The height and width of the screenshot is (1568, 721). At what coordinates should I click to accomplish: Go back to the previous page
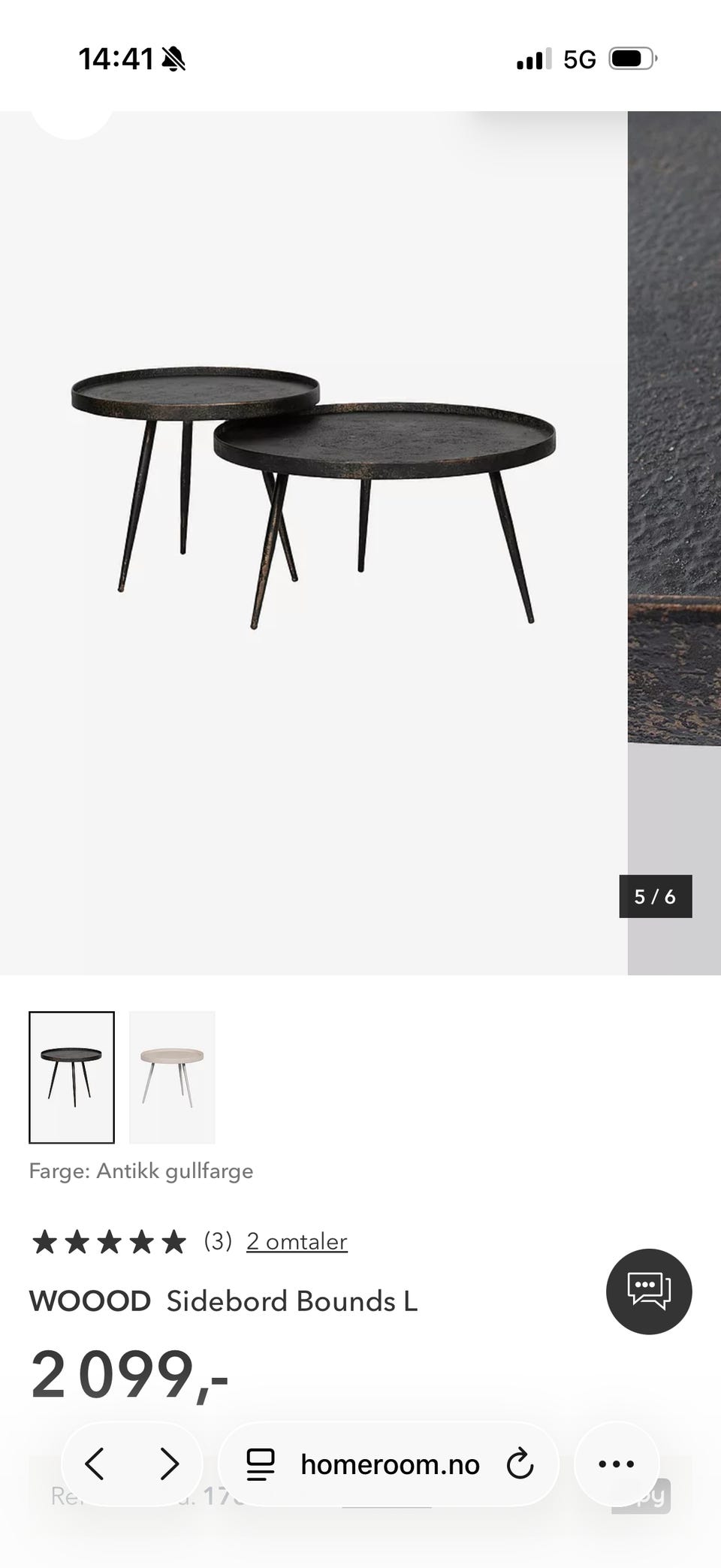point(95,1464)
